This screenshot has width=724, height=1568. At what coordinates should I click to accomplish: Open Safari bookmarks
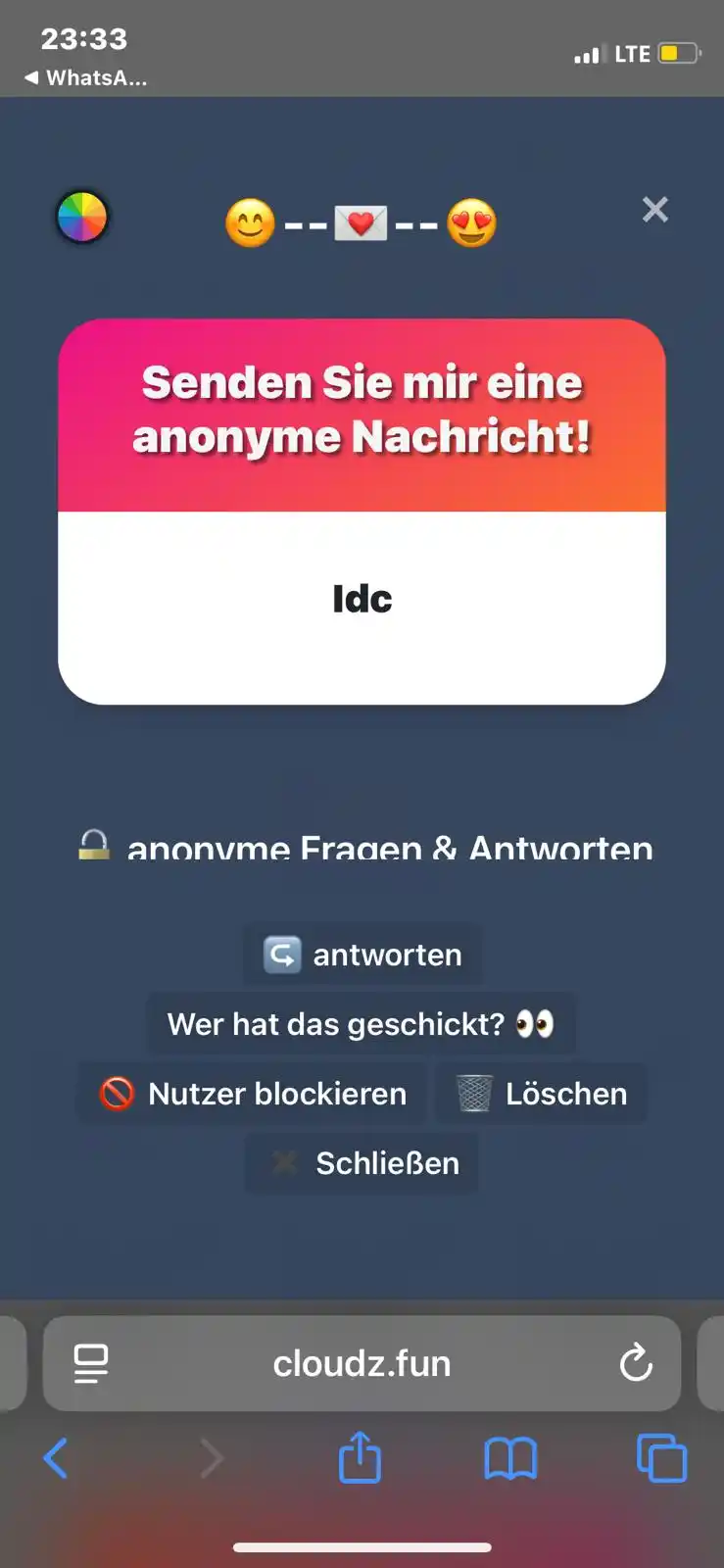(511, 1457)
